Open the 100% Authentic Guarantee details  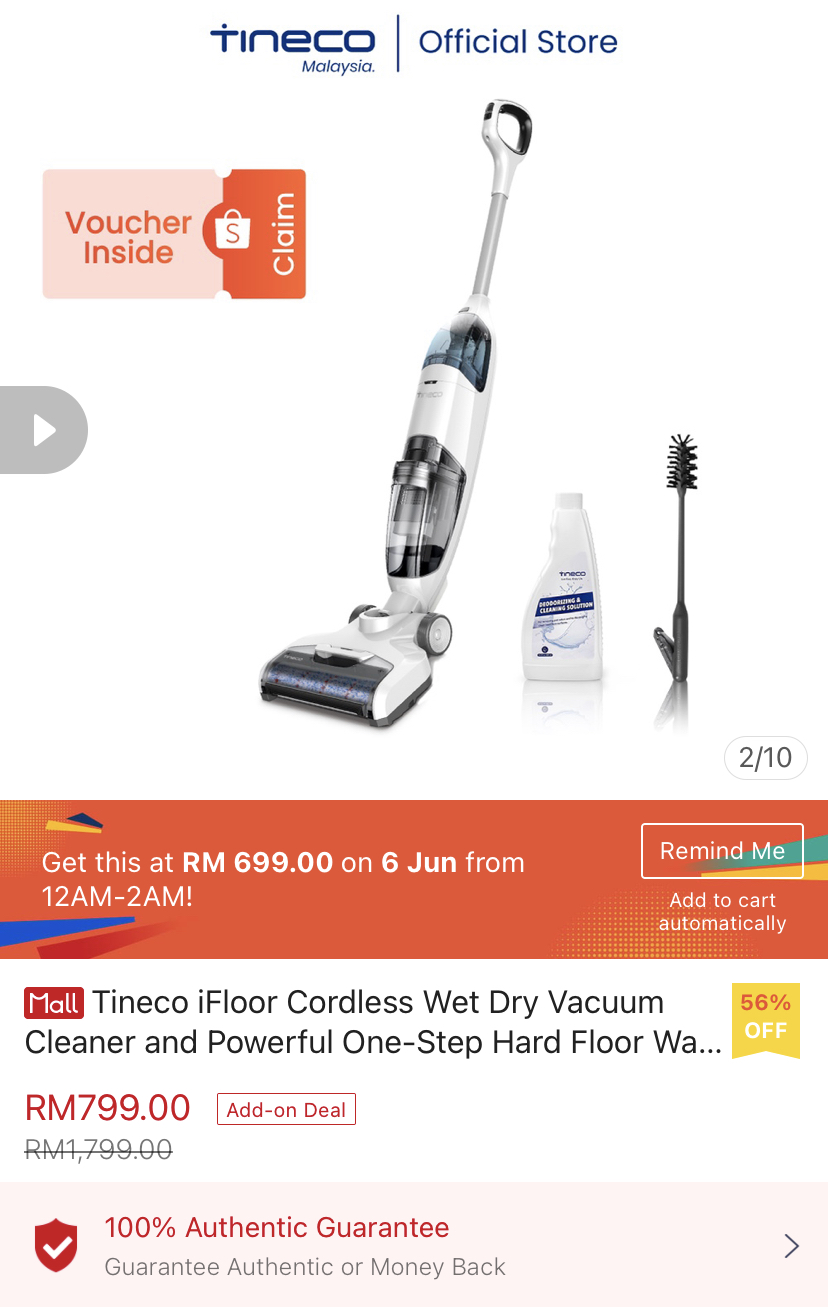(x=414, y=1245)
